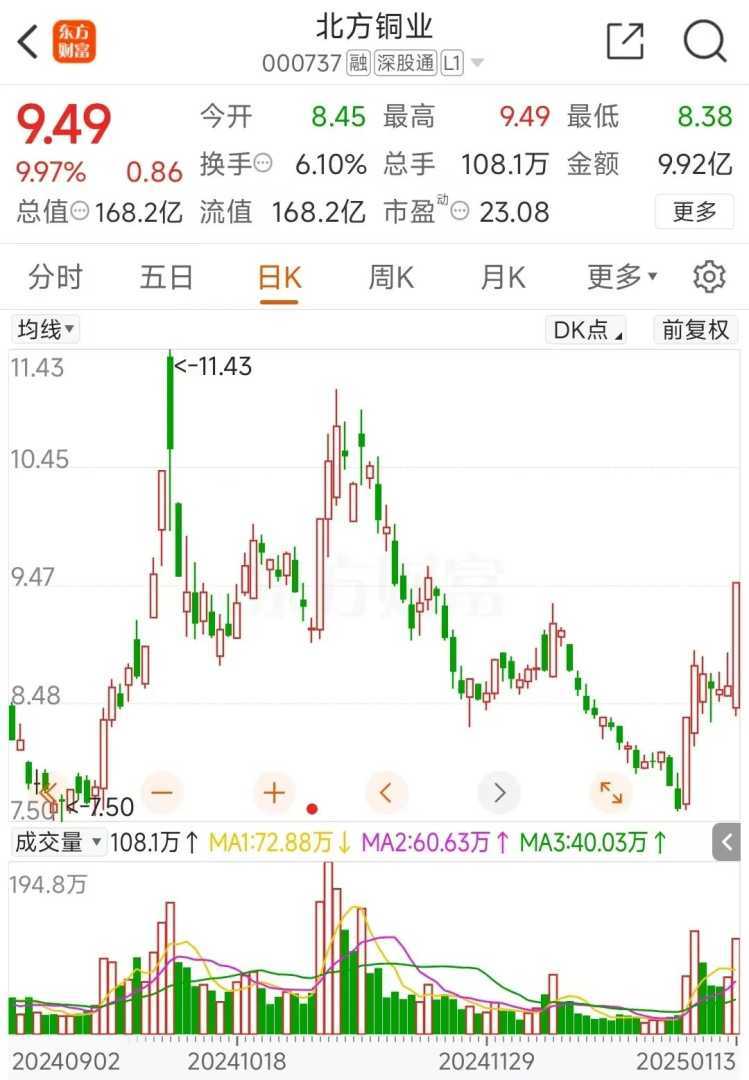Viewport: 749px width, 1080px height.
Task: Open stock search magnifier
Action: coord(704,41)
